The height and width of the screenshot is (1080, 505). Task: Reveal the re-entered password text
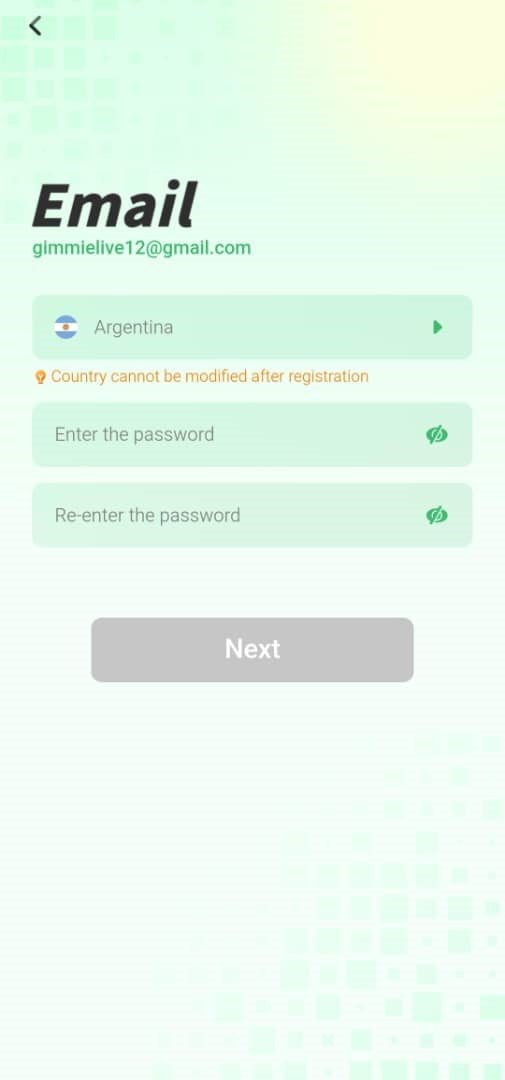pos(437,515)
